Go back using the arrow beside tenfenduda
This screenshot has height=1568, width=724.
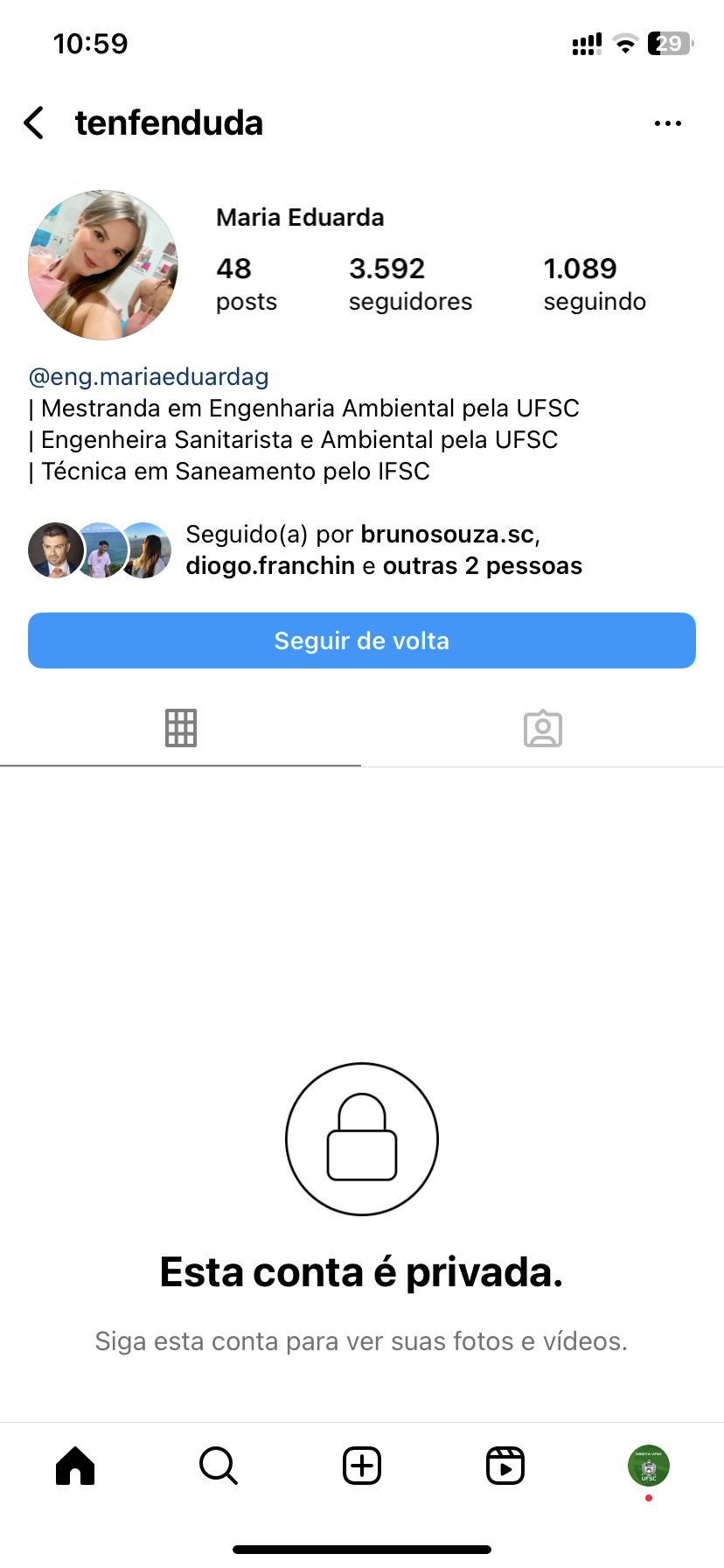tap(35, 123)
